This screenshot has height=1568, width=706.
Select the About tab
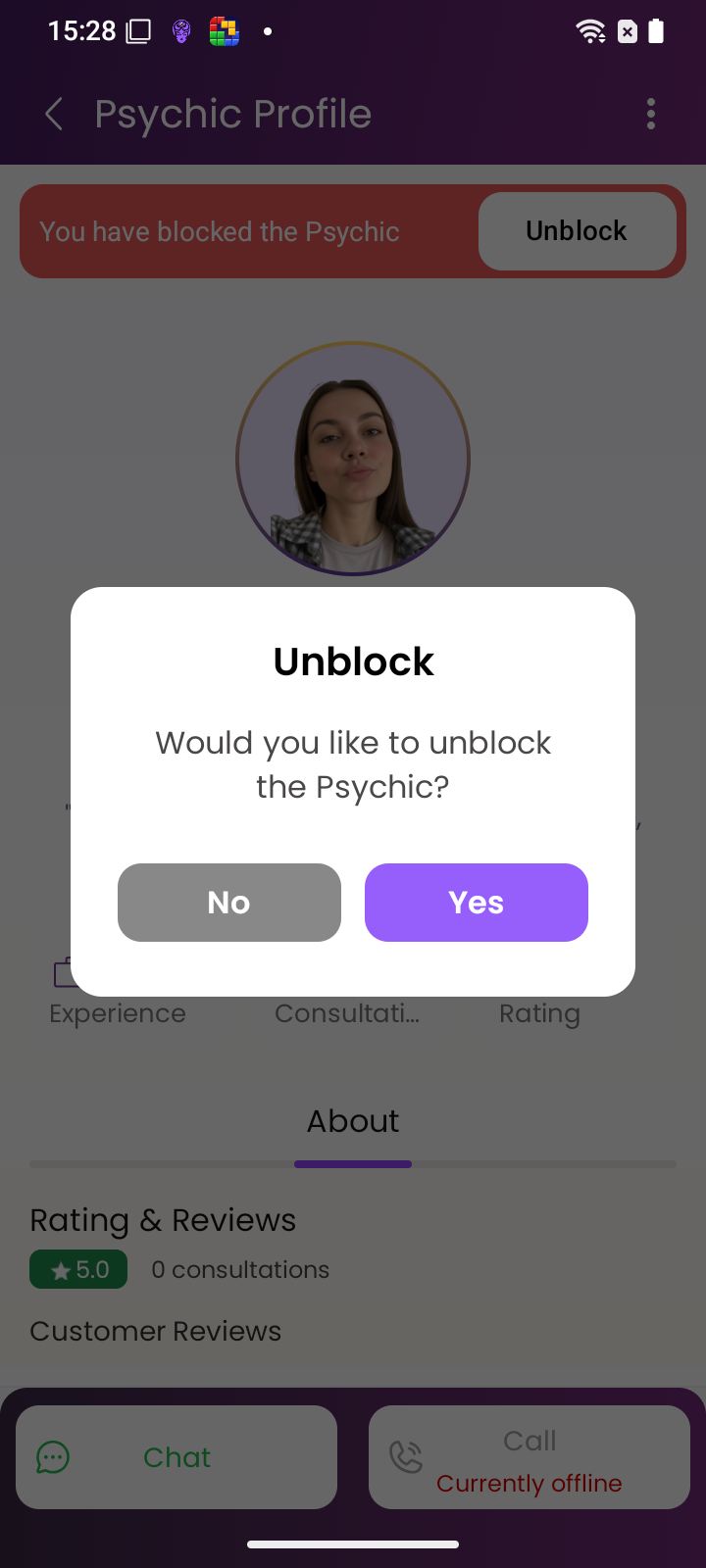[353, 1121]
